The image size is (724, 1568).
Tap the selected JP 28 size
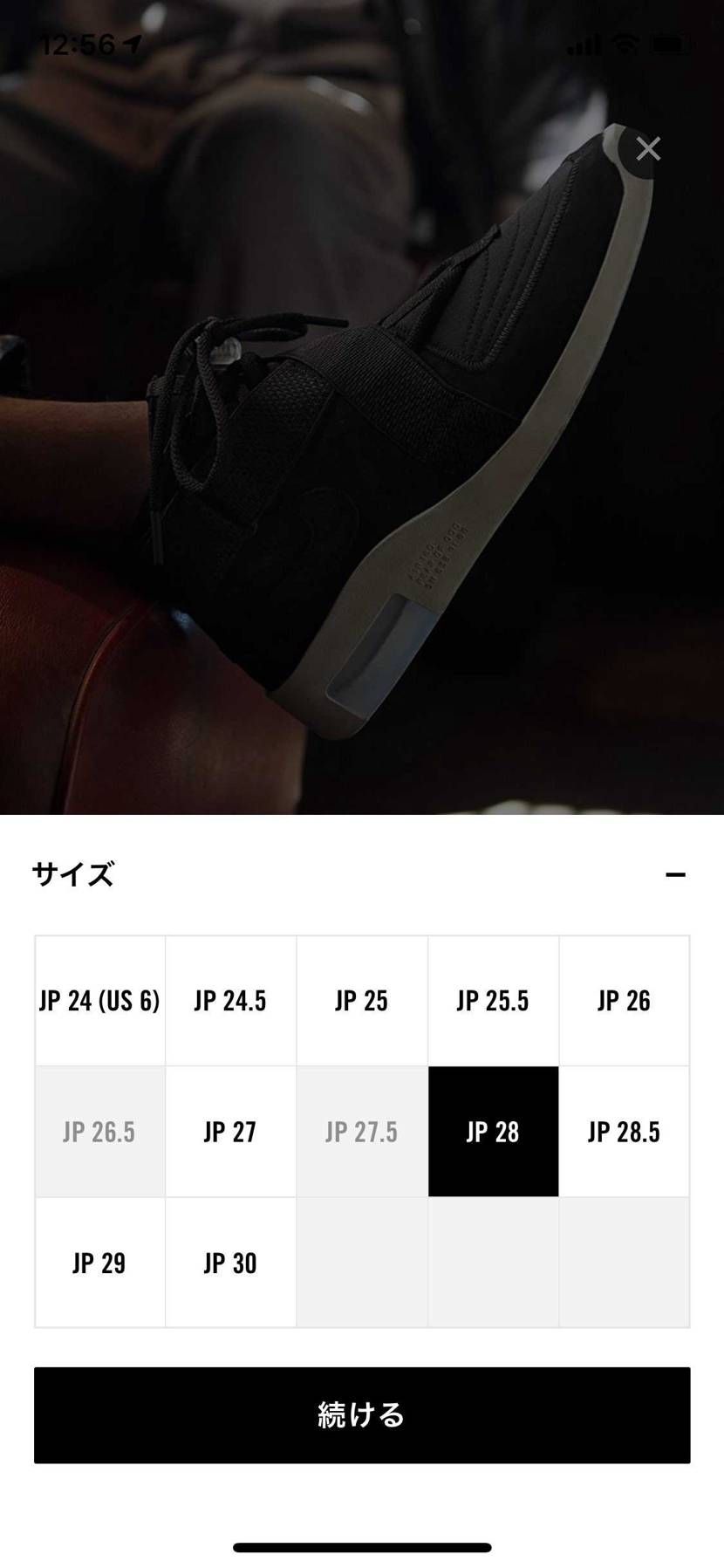pyautogui.click(x=493, y=1132)
